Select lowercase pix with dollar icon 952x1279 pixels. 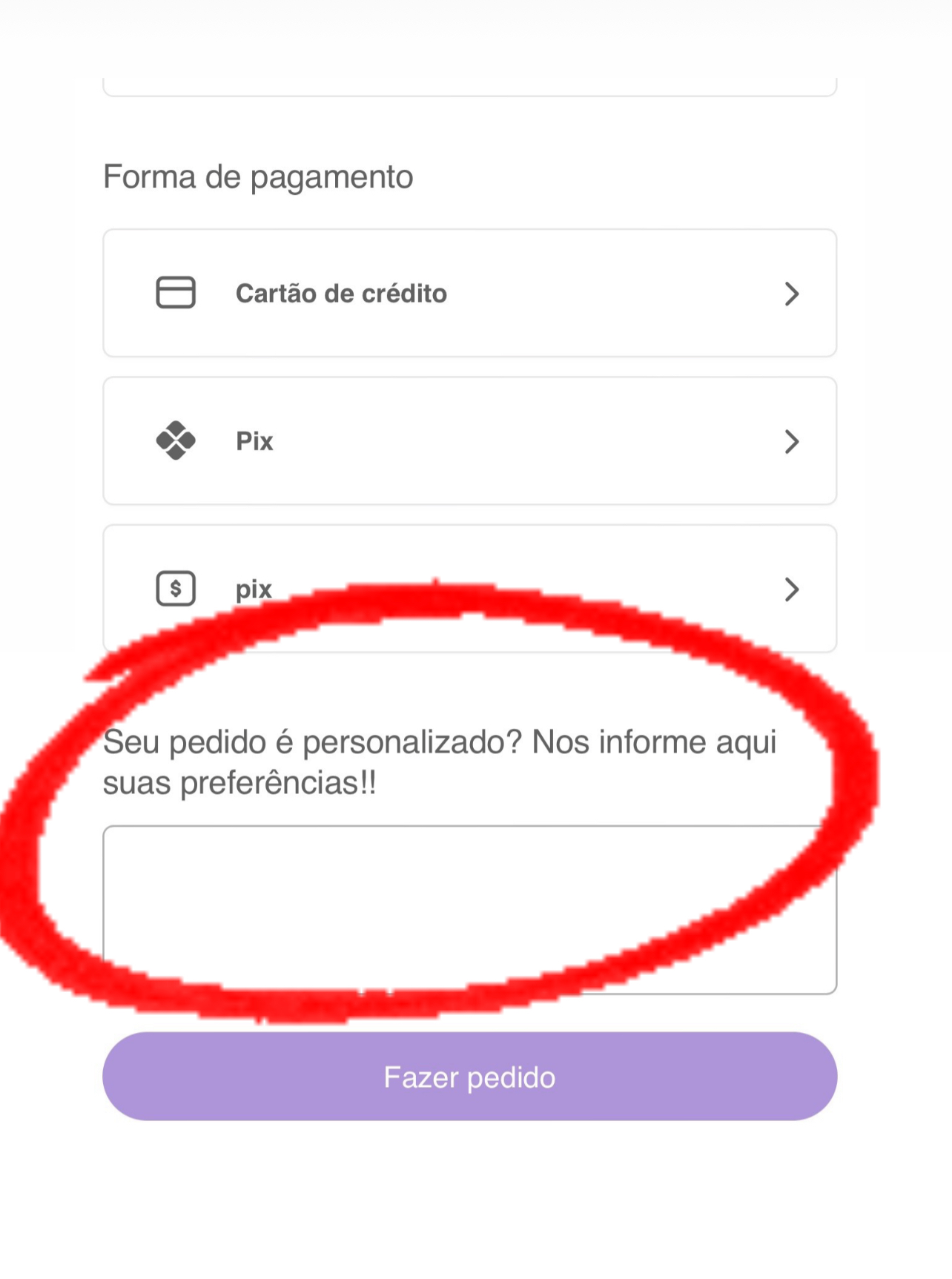(x=470, y=589)
